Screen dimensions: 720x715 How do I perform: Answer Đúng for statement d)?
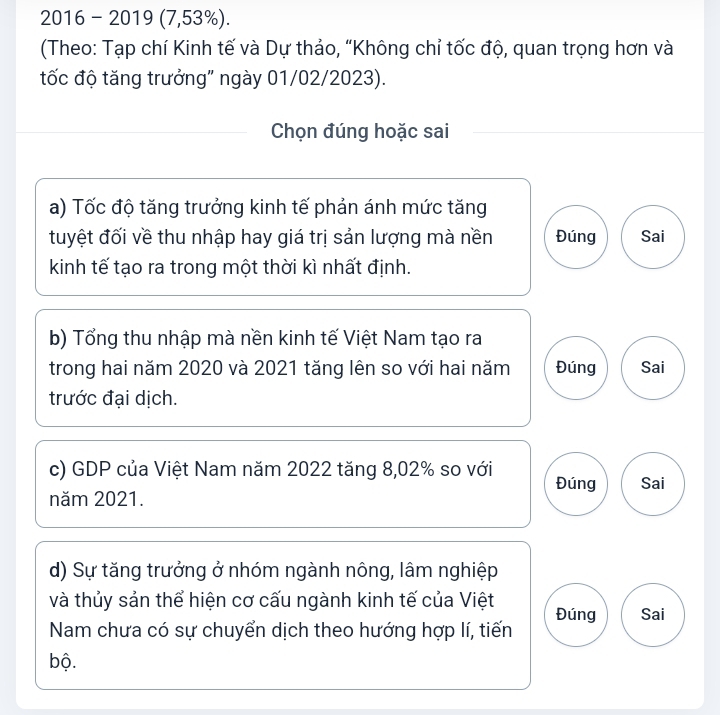[576, 615]
